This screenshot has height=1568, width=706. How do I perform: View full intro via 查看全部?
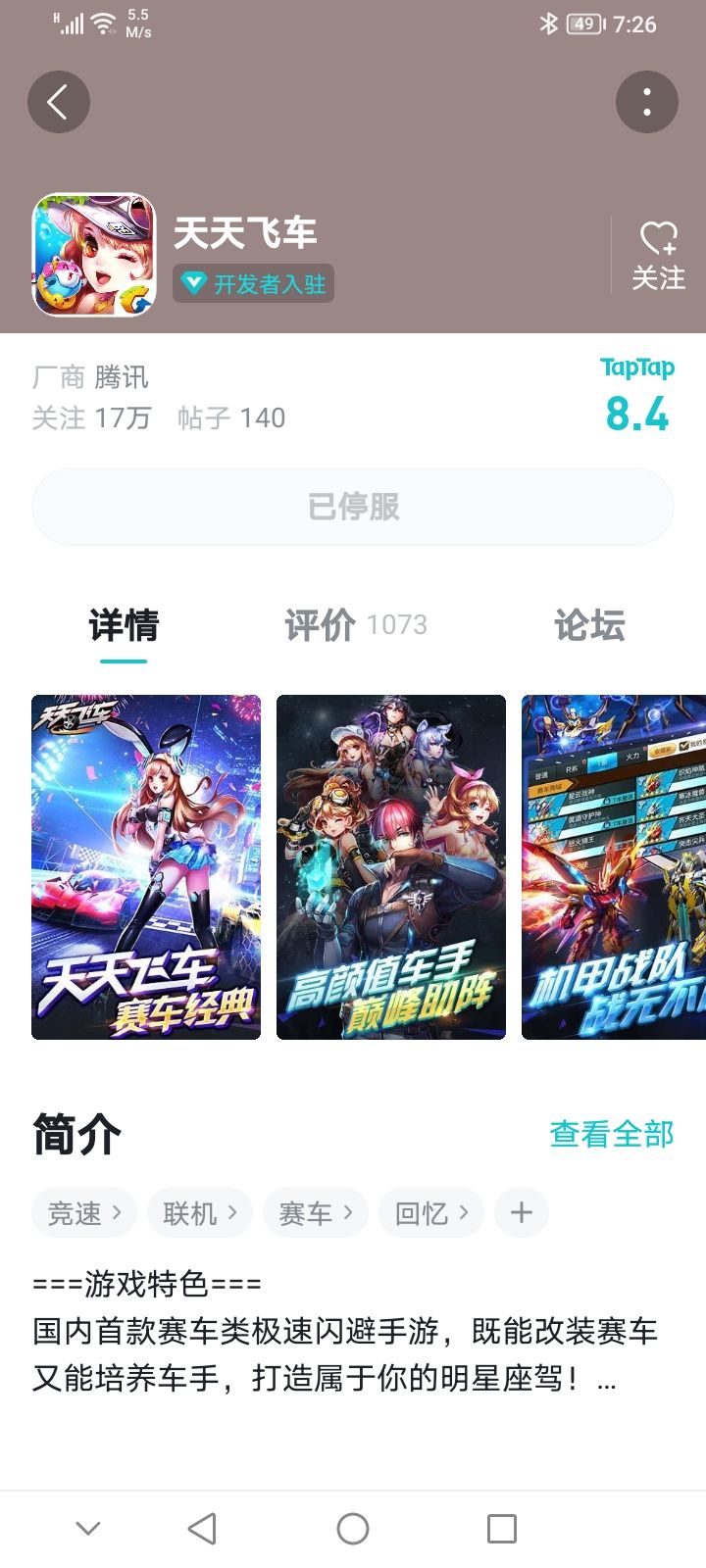[612, 1134]
